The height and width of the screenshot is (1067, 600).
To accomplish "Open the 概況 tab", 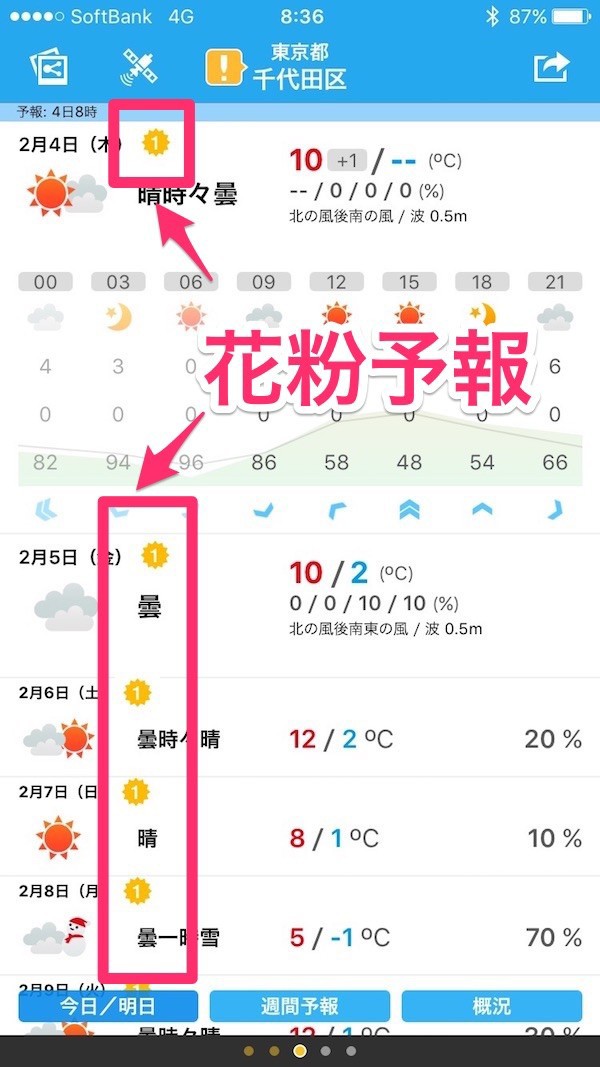I will click(x=491, y=1005).
